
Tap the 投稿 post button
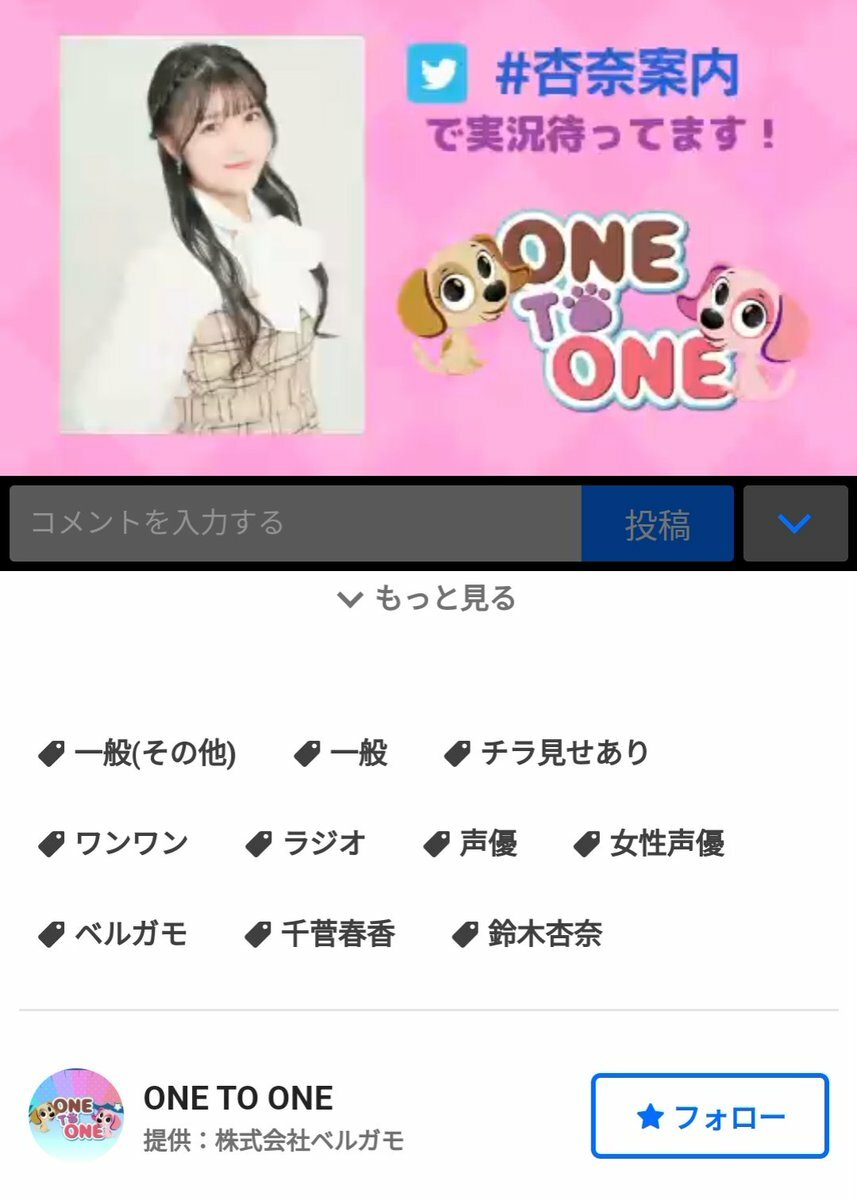(657, 524)
